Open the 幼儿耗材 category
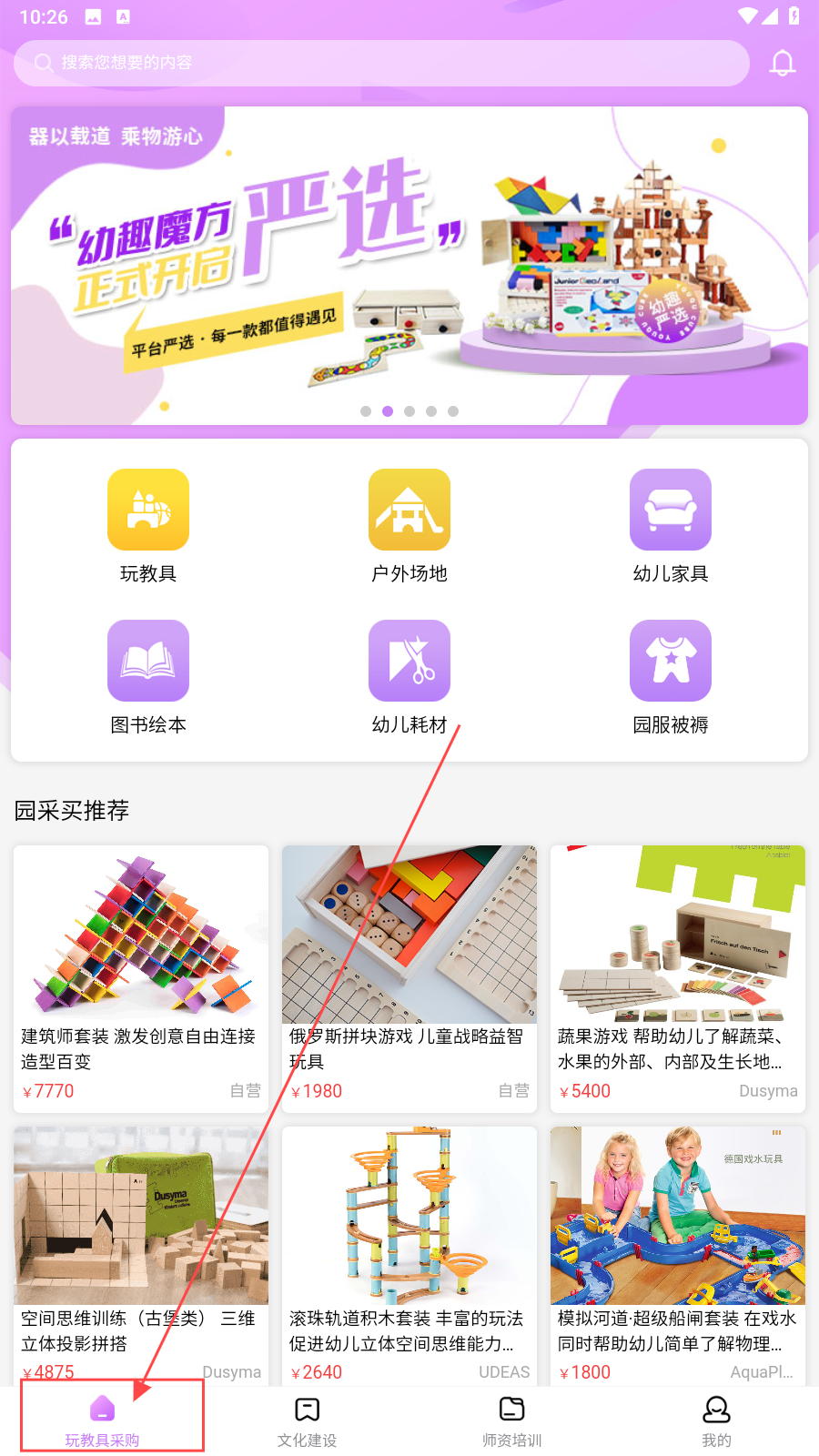Image resolution: width=819 pixels, height=1456 pixels. pos(409,676)
